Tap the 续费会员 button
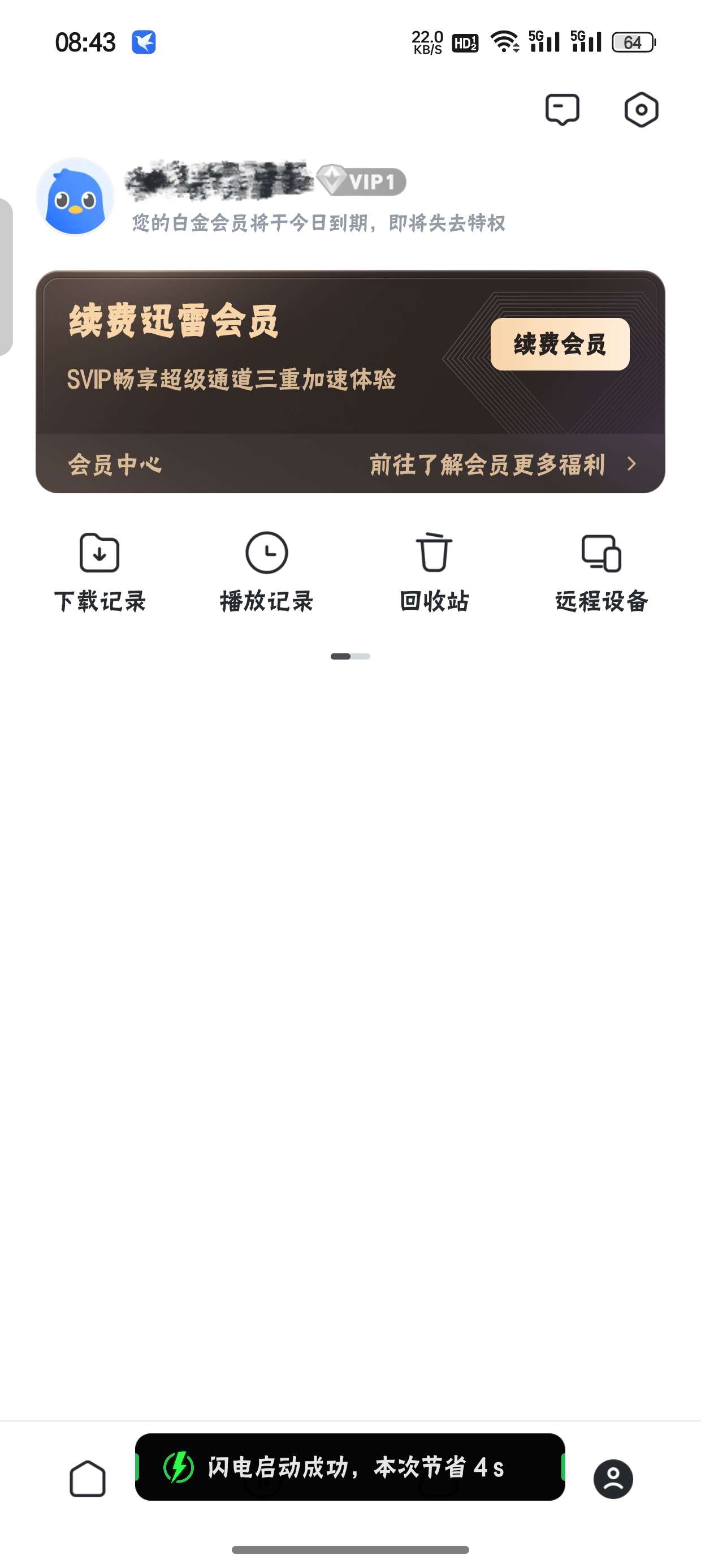Image resolution: width=701 pixels, height=1568 pixels. pyautogui.click(x=559, y=344)
